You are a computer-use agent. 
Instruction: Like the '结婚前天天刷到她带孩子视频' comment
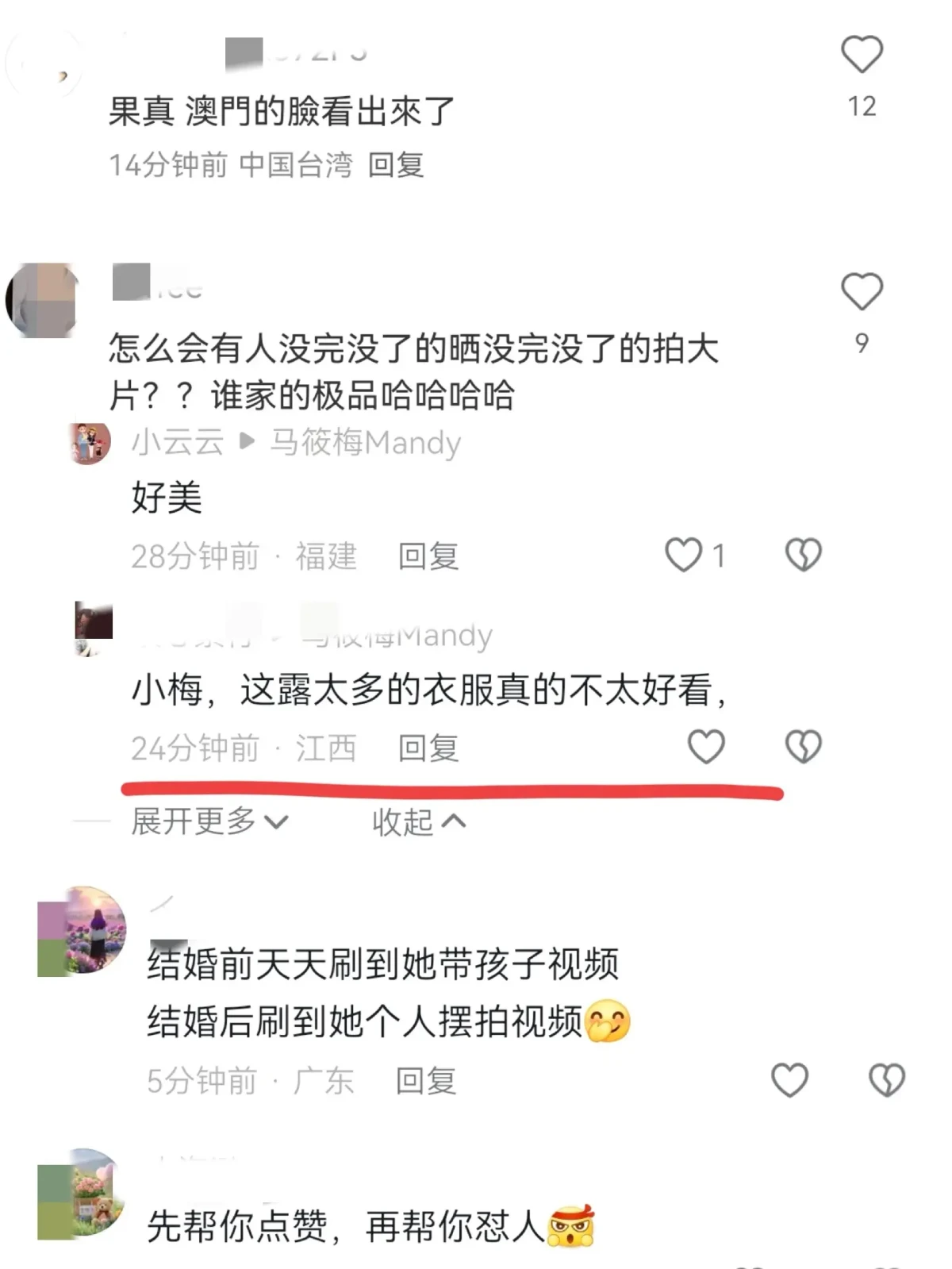[789, 1080]
